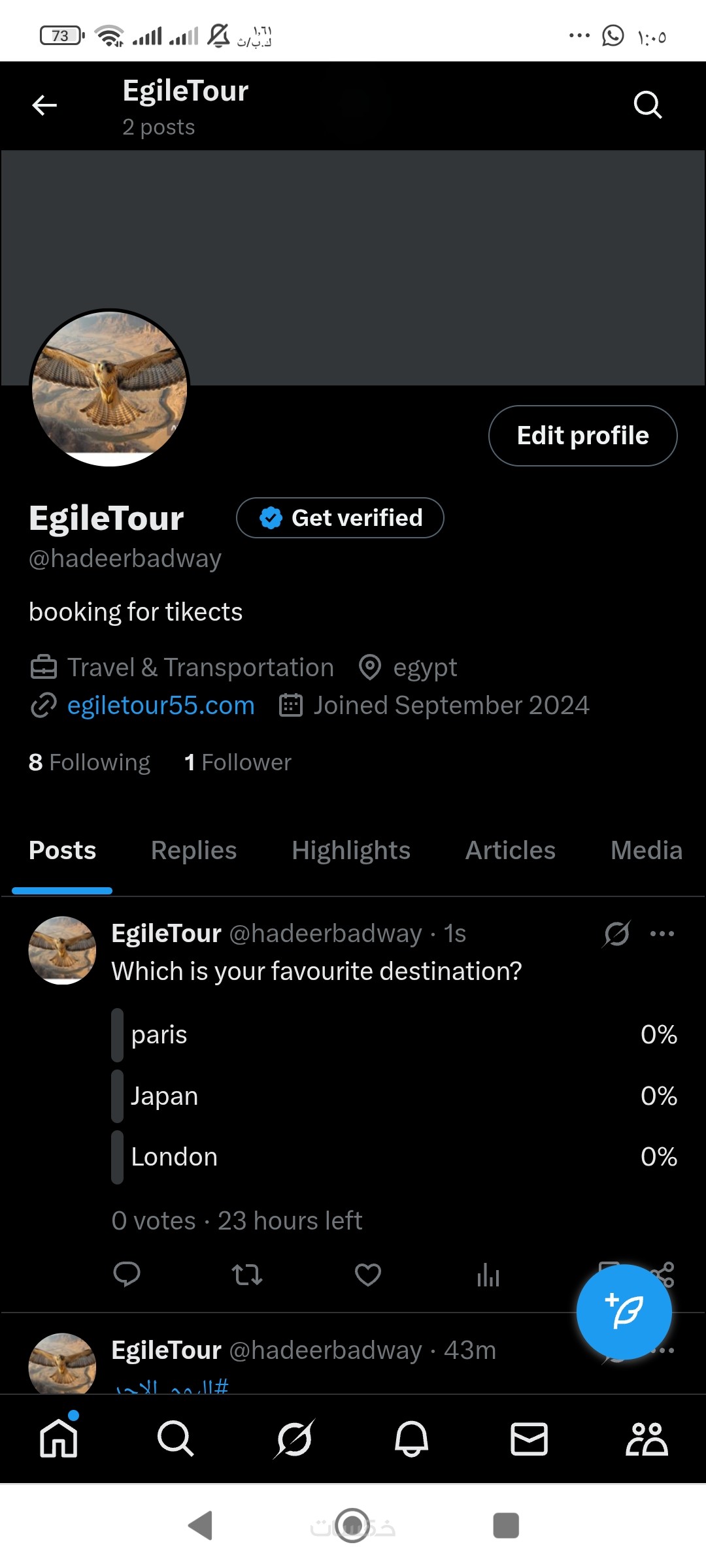Open the egiletour55.com website link
The height and width of the screenshot is (1568, 706).
(x=161, y=706)
